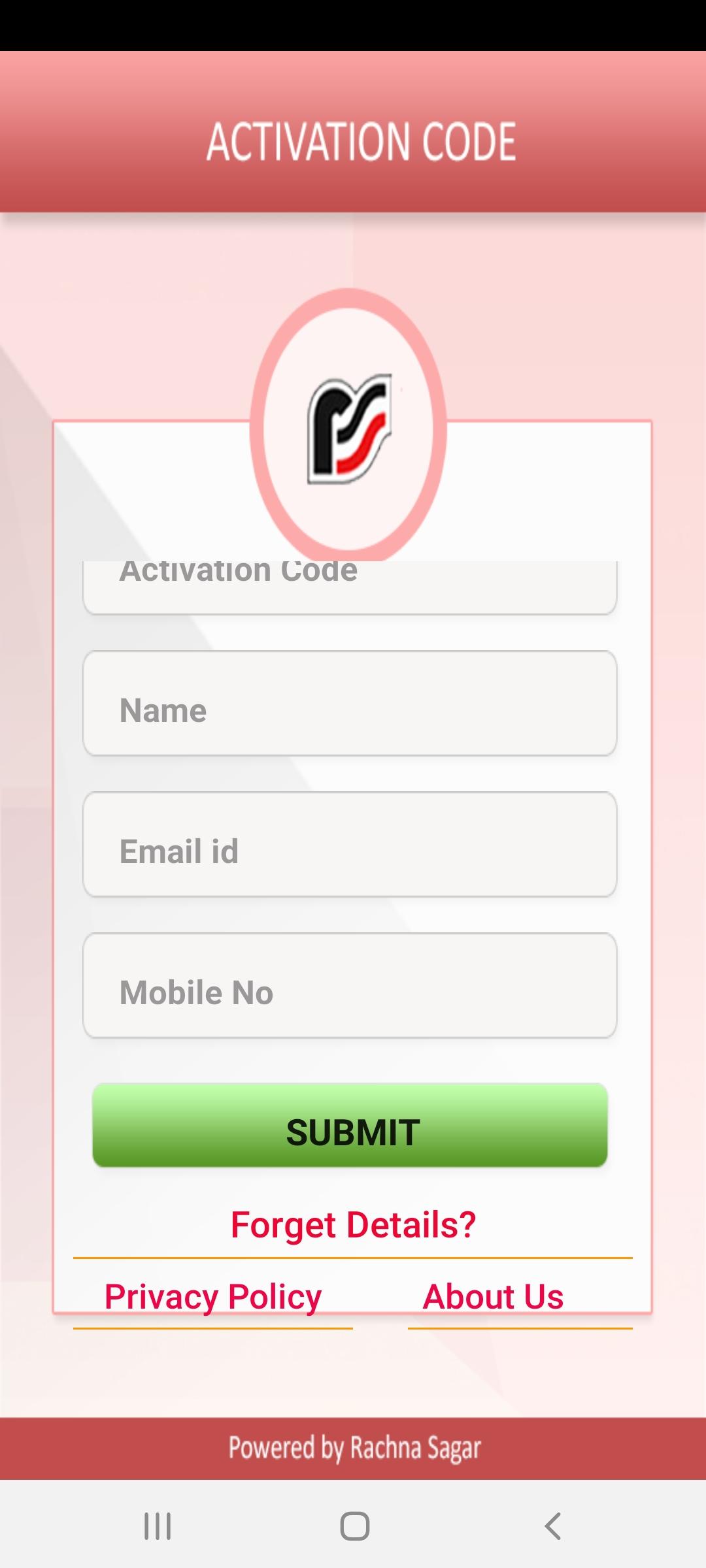Select the Mobile No field
This screenshot has height=1568, width=706.
350,985
